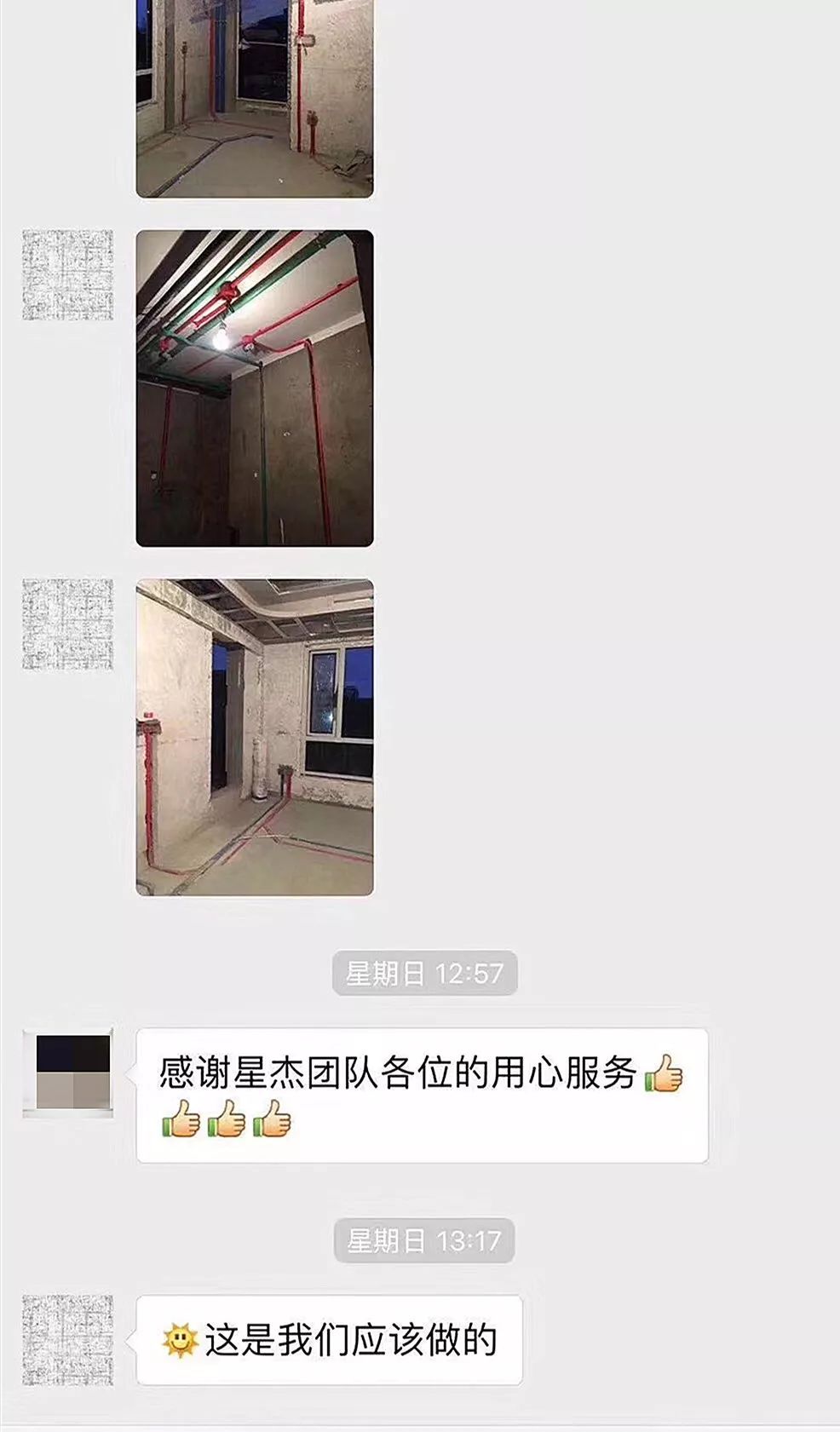
Task: Open the avatar next to the 感谢星杰团队 message
Action: coord(68,1073)
